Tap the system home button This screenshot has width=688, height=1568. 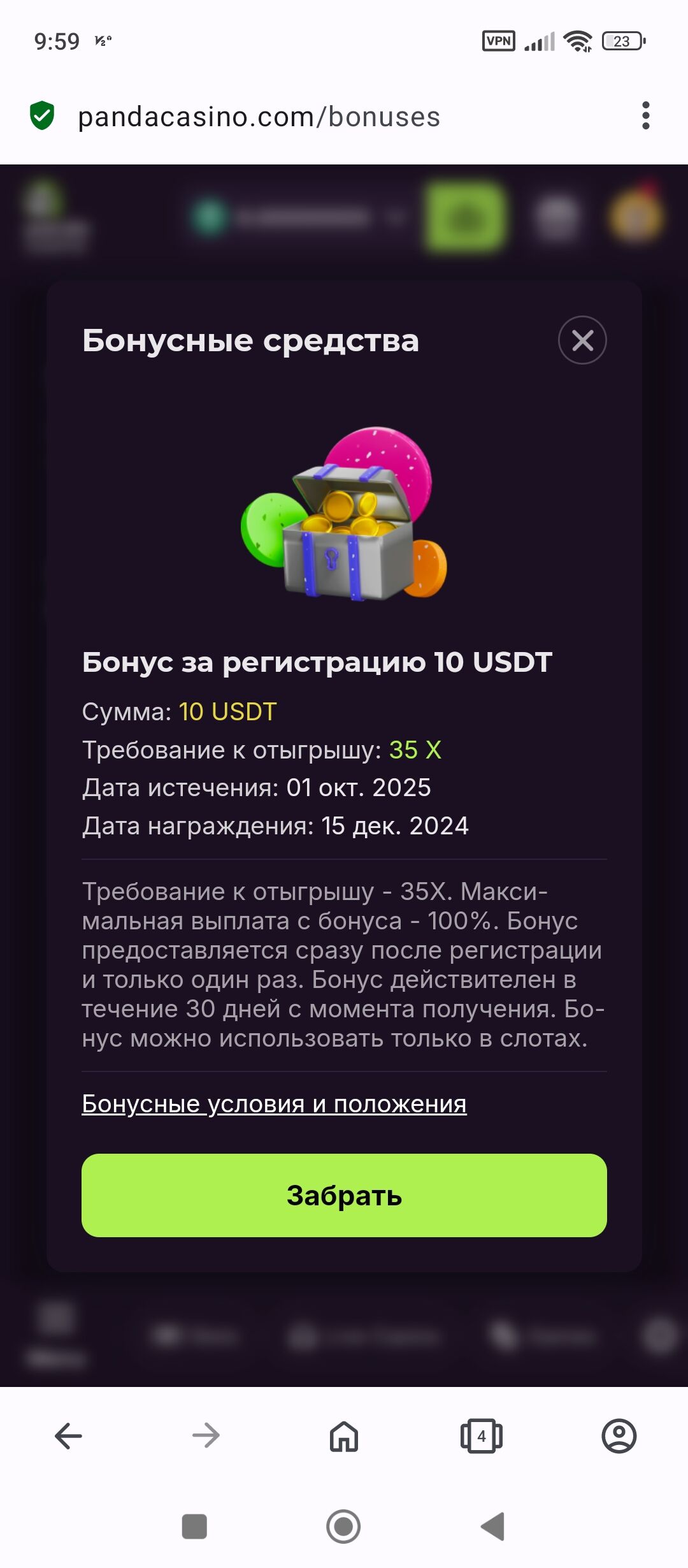pos(343,1527)
